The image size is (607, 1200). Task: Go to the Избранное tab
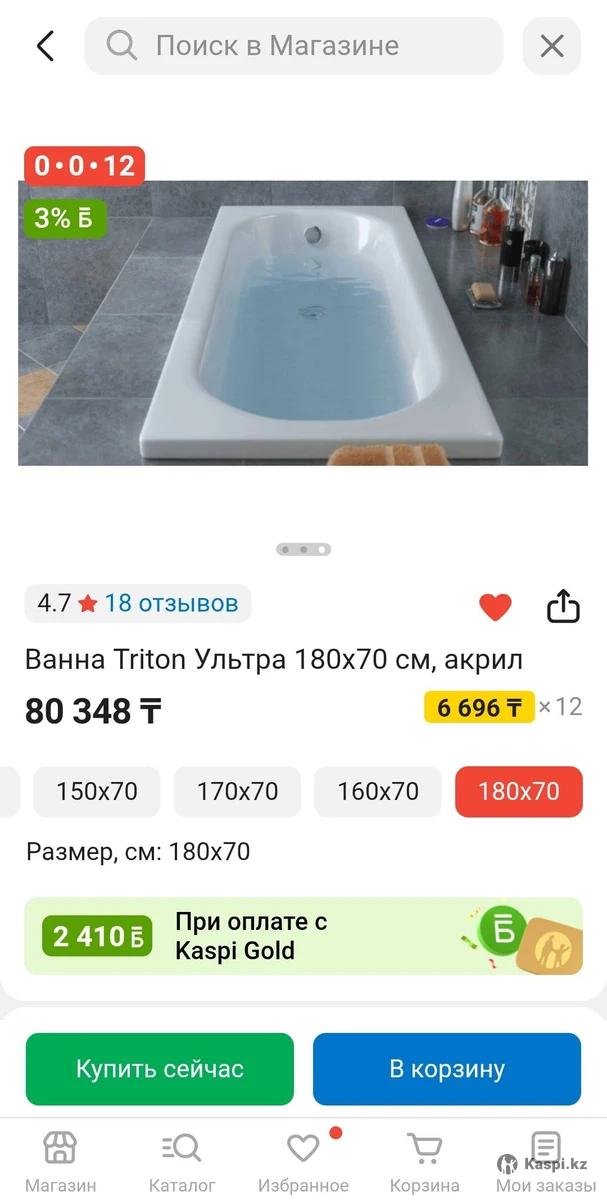[x=303, y=1160]
